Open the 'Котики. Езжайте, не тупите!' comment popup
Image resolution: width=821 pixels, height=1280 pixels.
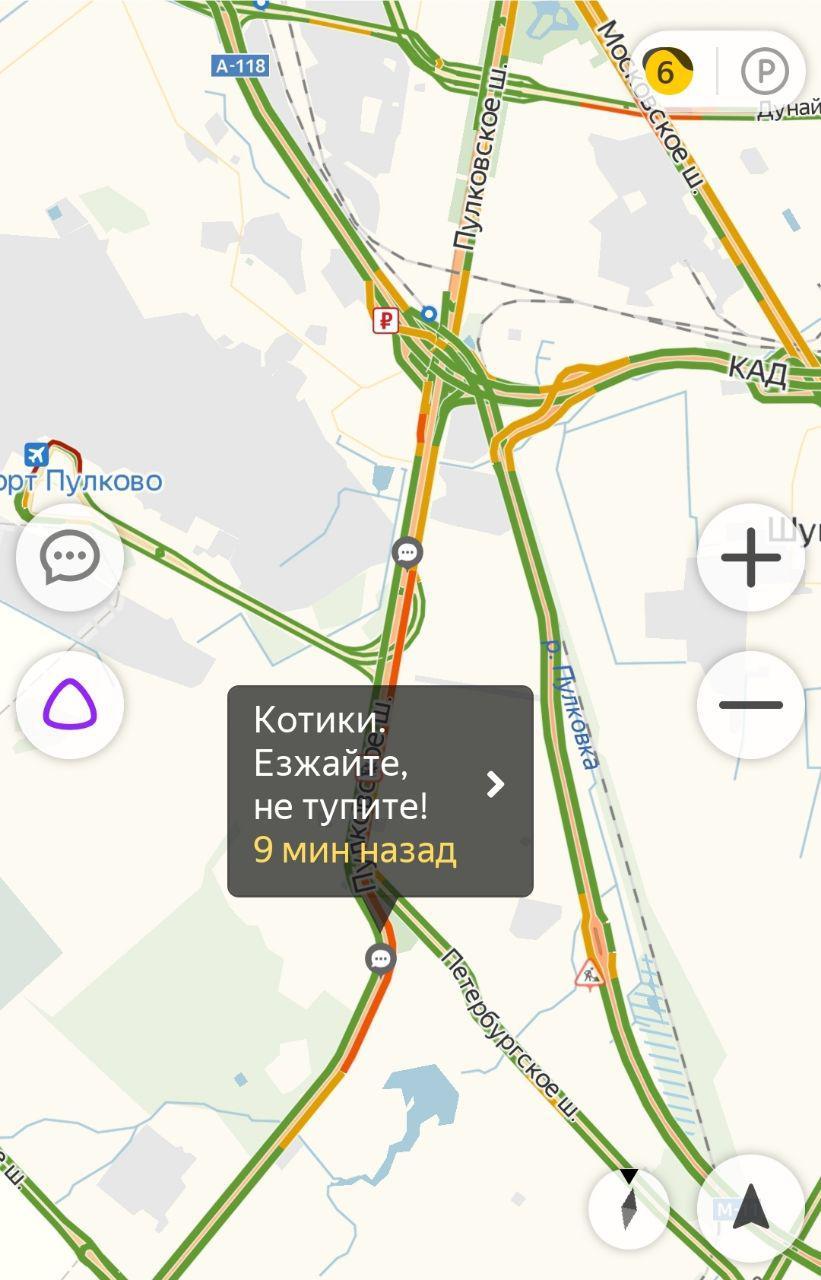click(380, 790)
